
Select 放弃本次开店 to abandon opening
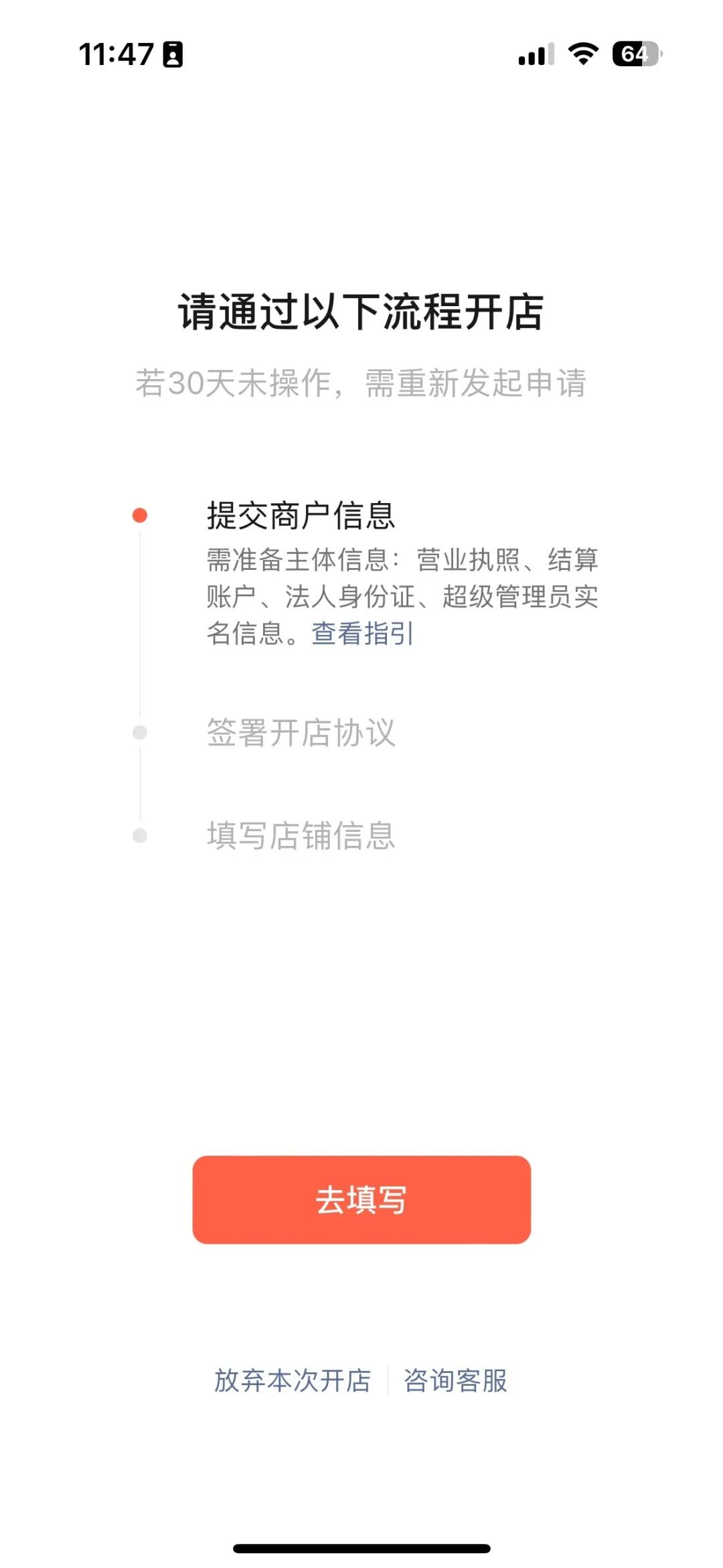point(292,1380)
